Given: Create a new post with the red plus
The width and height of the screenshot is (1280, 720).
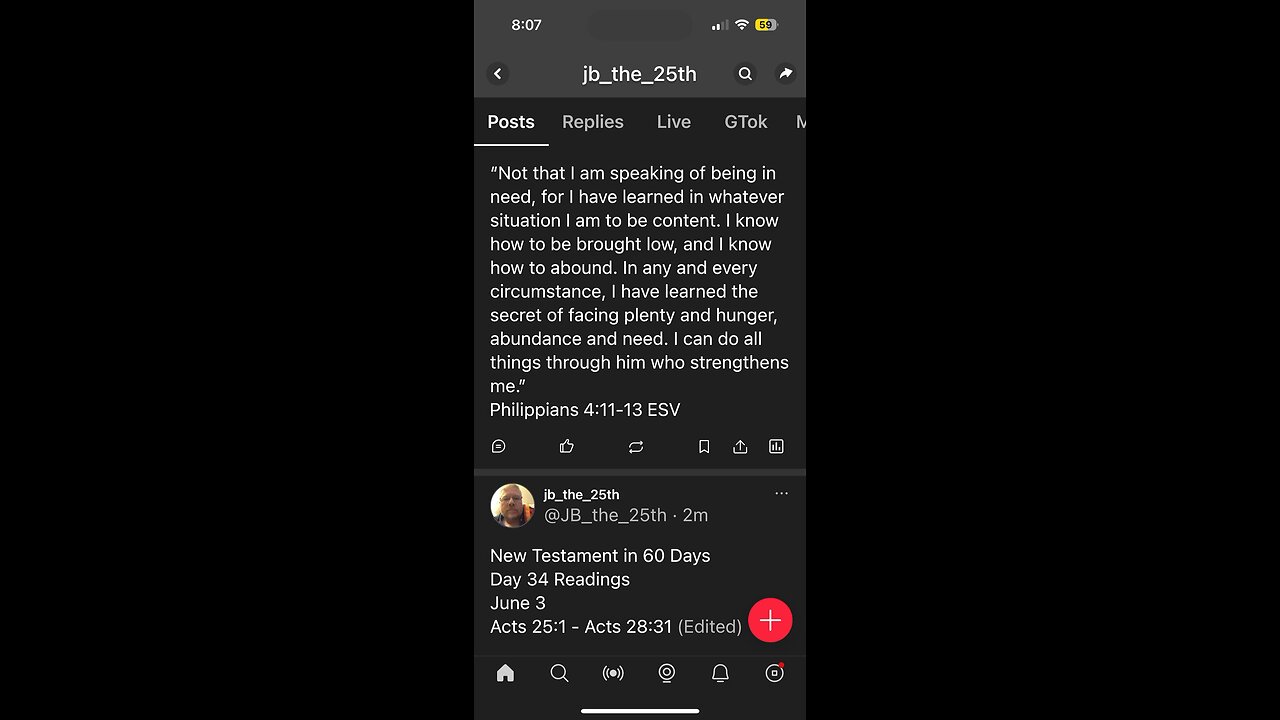Looking at the screenshot, I should [x=770, y=620].
